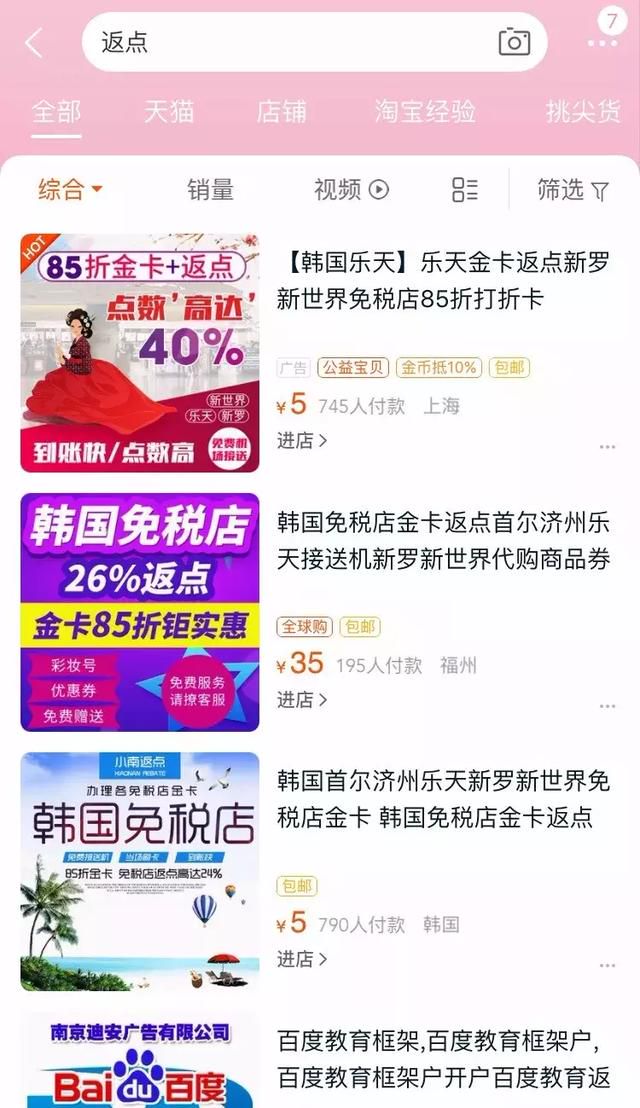Screen dimensions: 640x1108
Task: Open the 淘宝经验 tab
Action: (425, 111)
